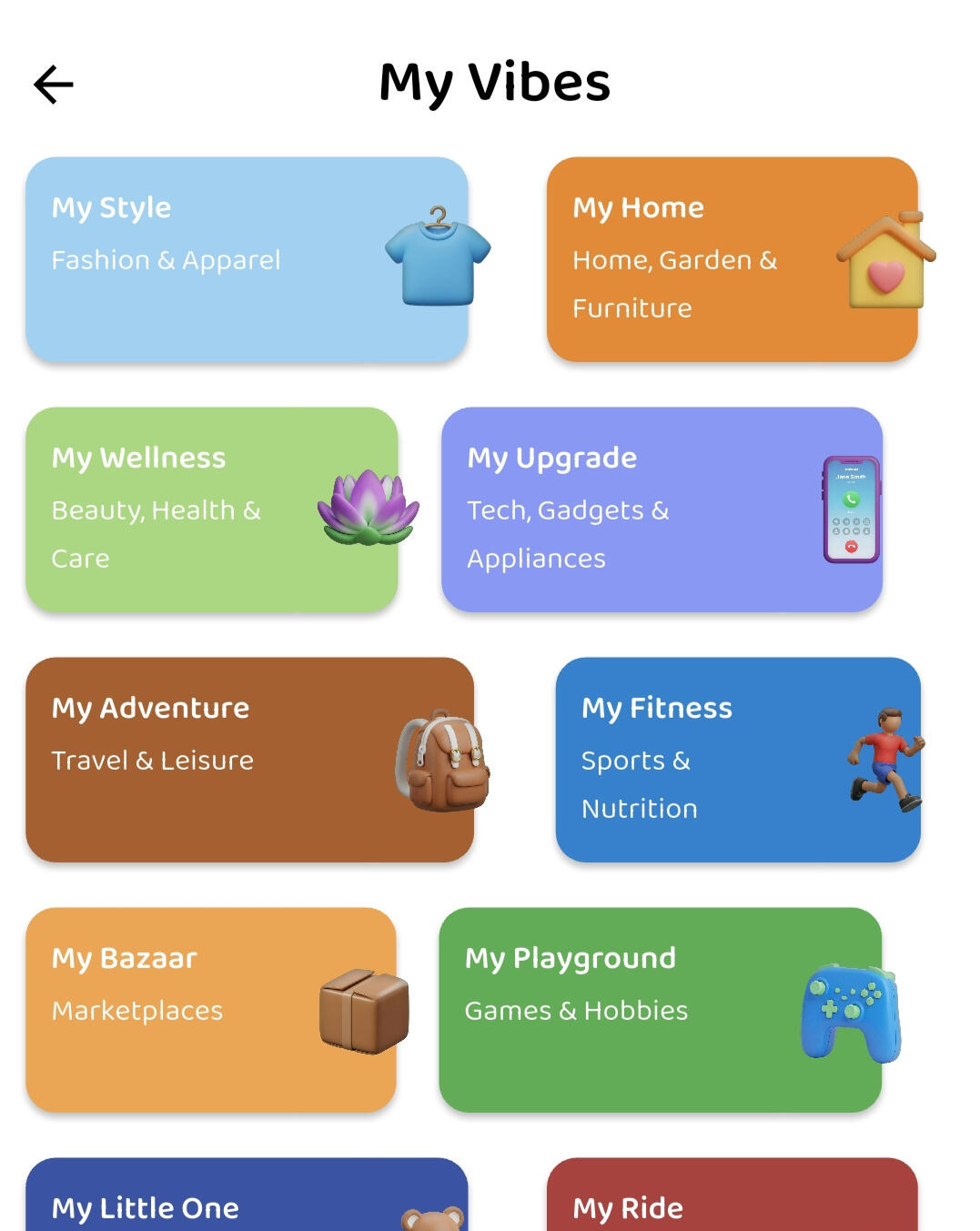Screen dimensions: 980x1231
Task: Open the My Bazaar marketplaces card
Action: click(210, 1010)
